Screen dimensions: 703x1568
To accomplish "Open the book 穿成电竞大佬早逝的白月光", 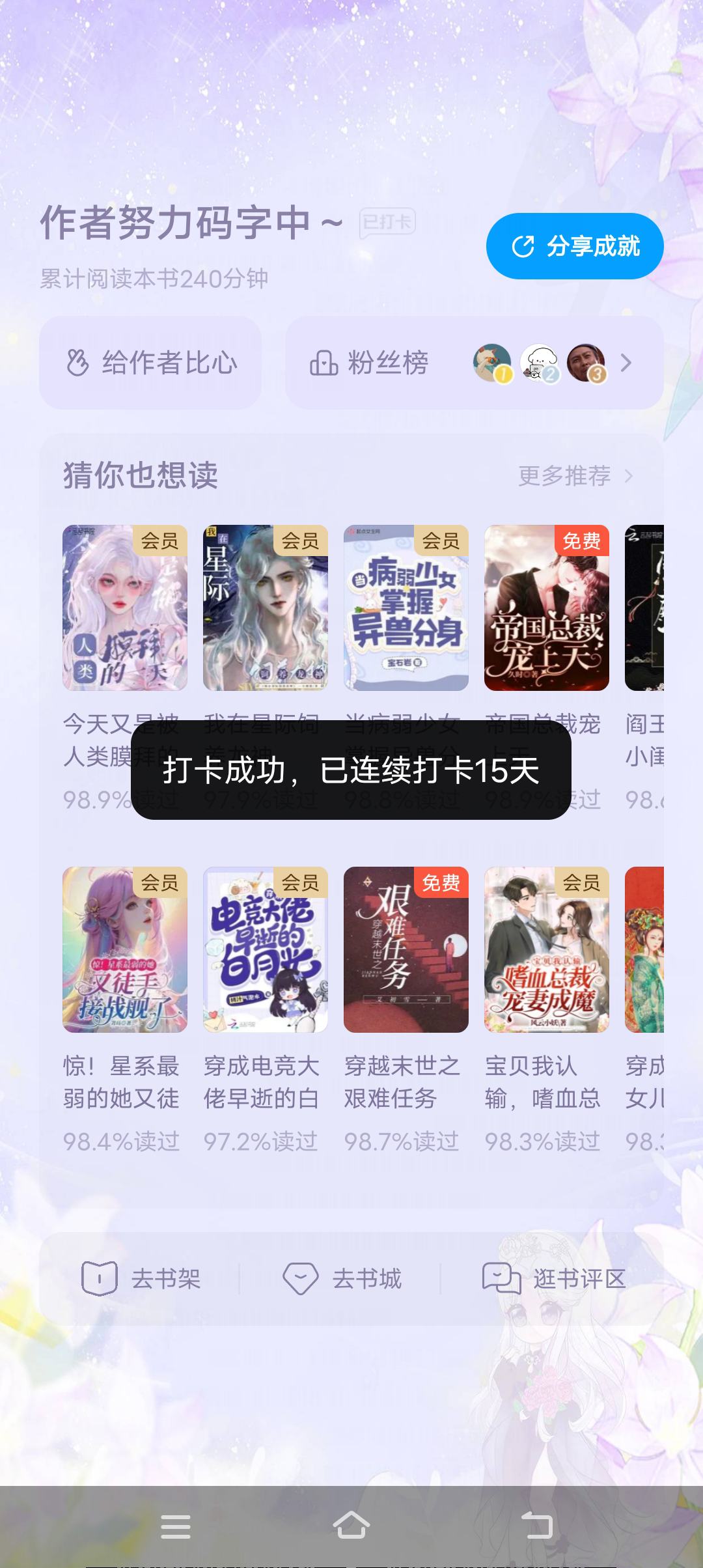I will click(266, 949).
